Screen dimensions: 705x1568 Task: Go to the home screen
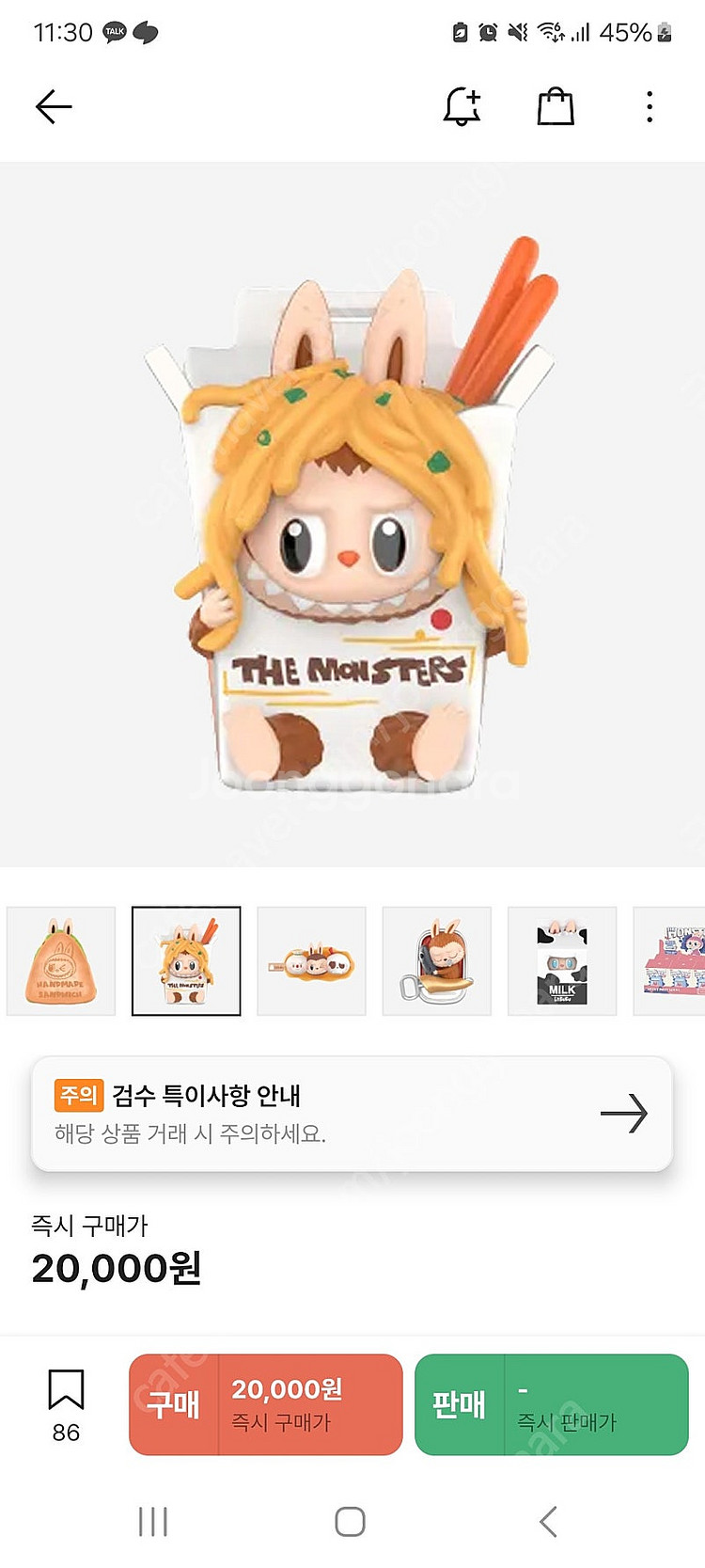pos(350,1521)
